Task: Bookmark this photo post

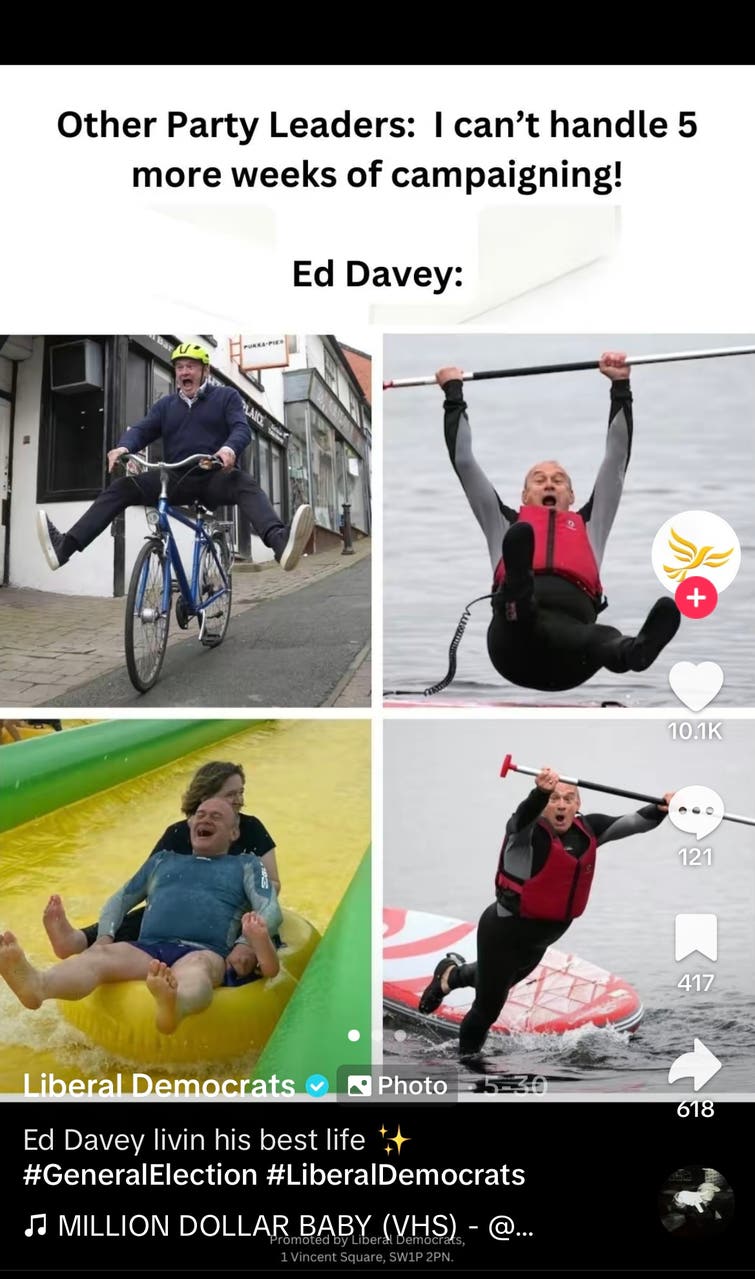Action: click(695, 937)
